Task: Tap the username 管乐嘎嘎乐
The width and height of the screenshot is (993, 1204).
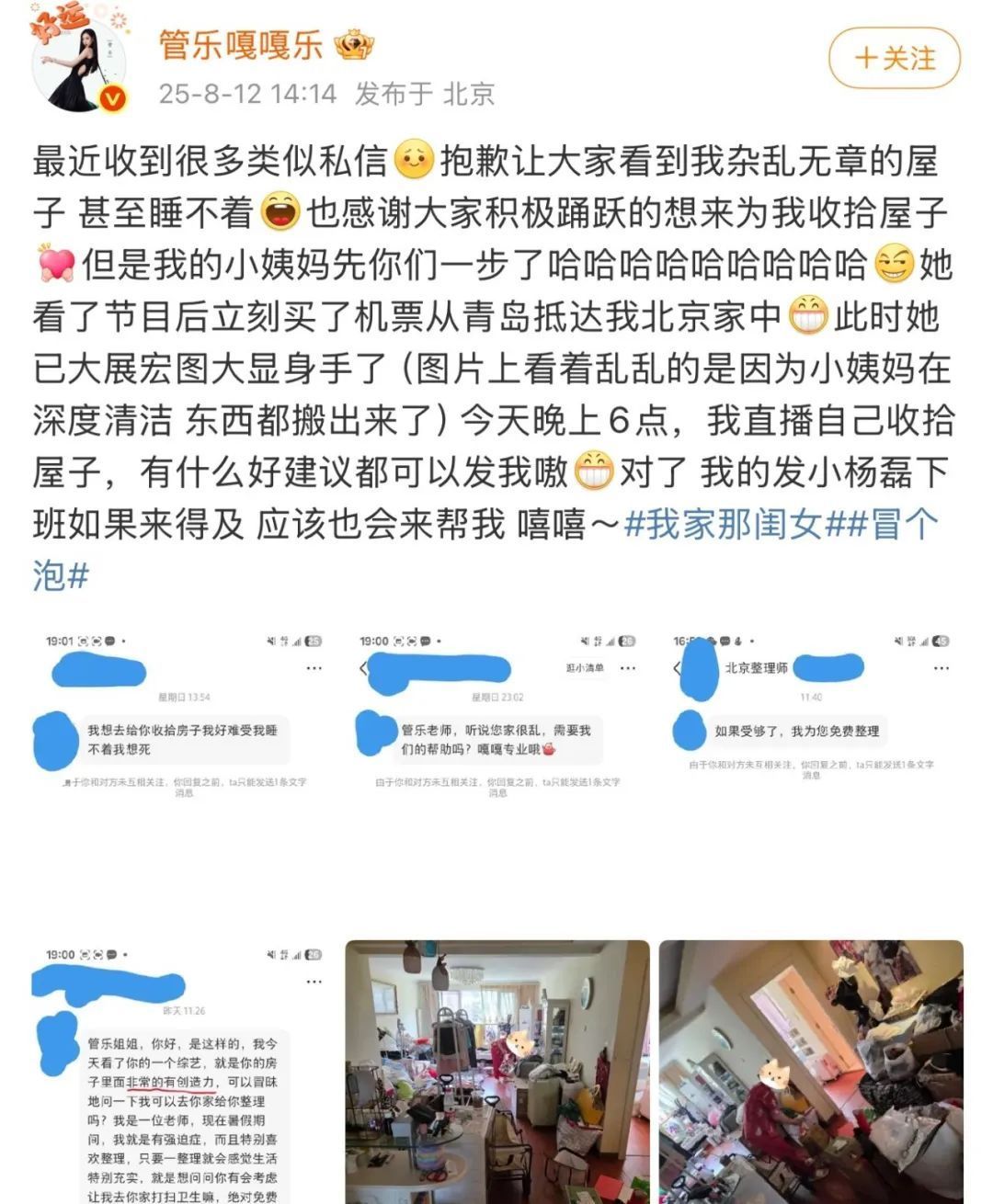Action: pyautogui.click(x=240, y=45)
